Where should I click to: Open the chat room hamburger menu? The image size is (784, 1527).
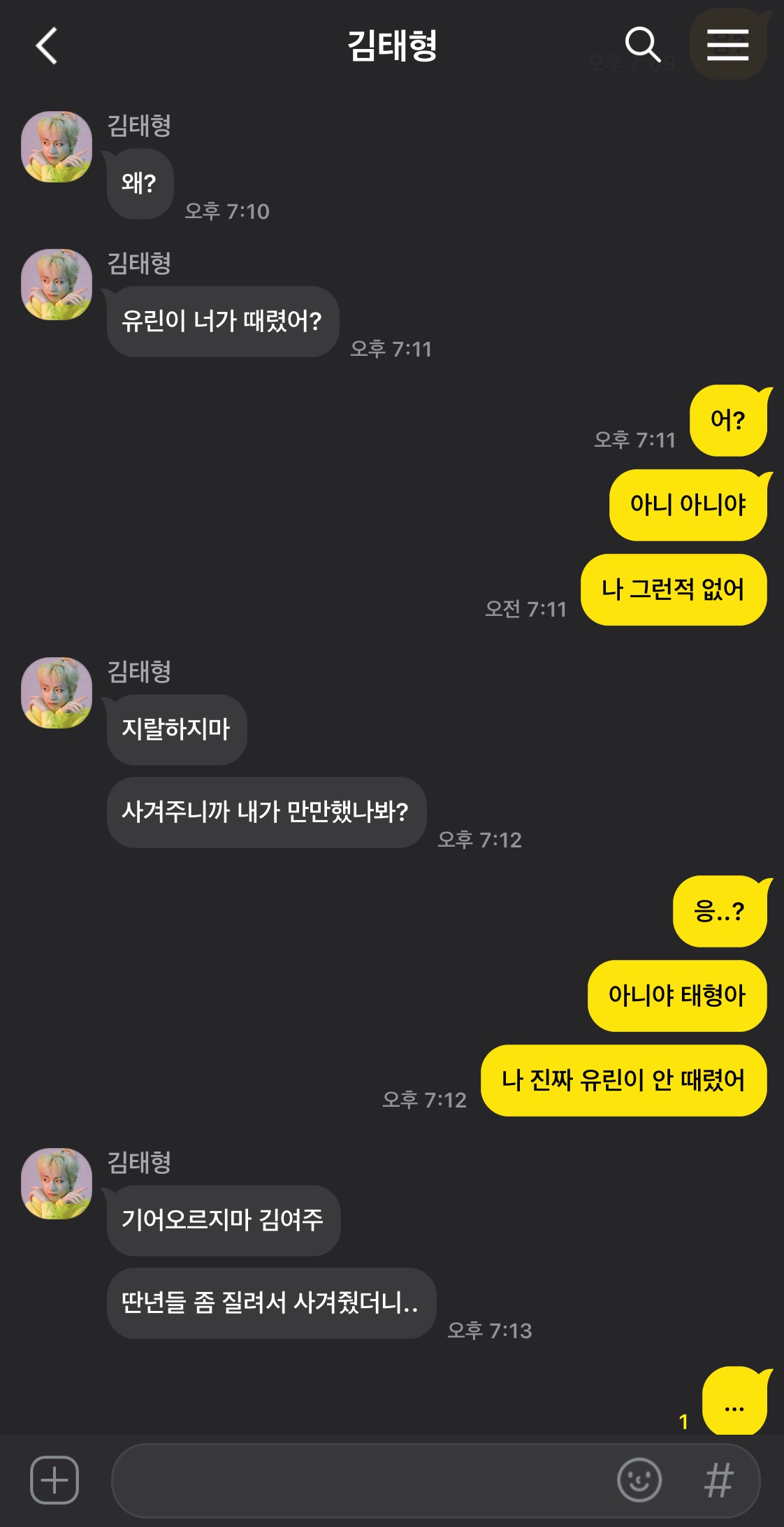tap(727, 45)
